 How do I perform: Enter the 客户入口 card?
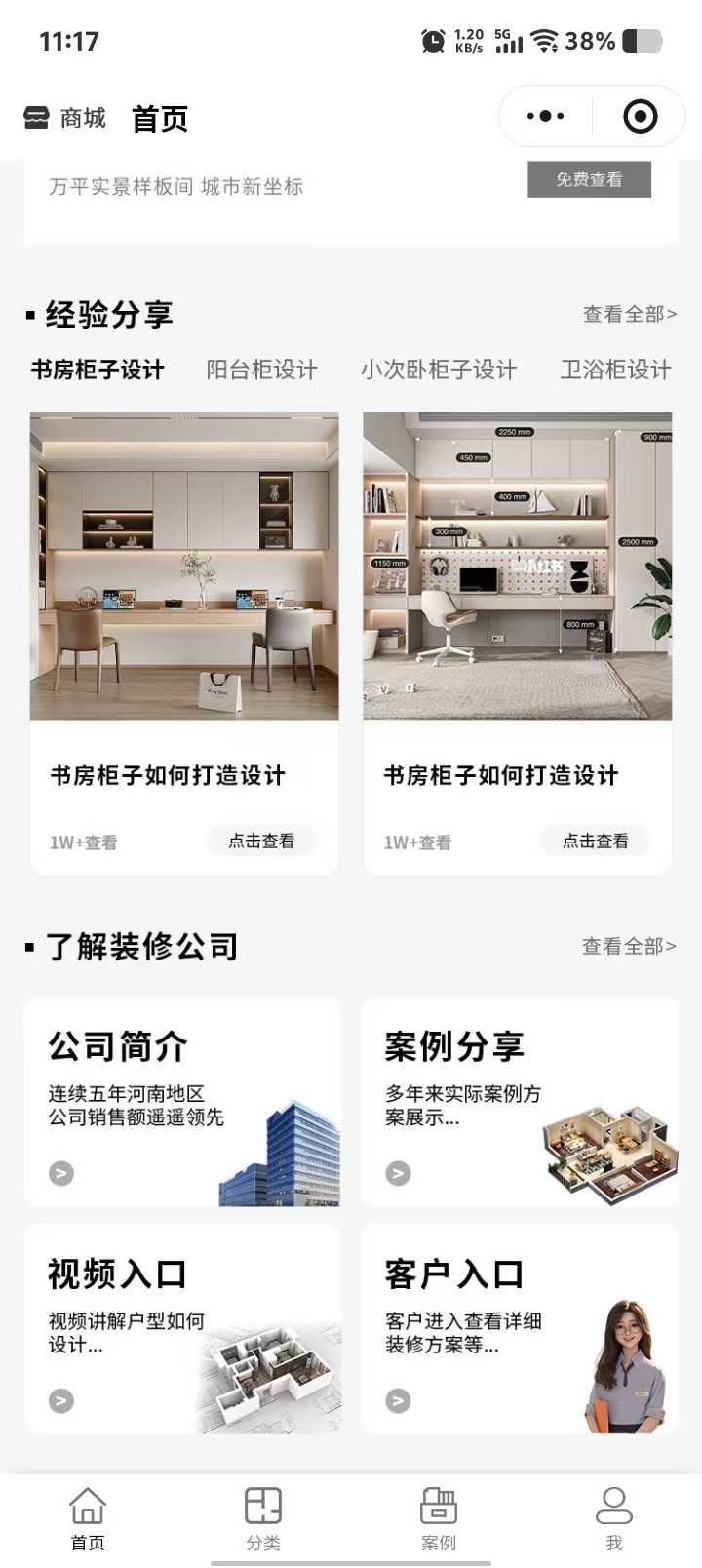pyautogui.click(x=520, y=1328)
